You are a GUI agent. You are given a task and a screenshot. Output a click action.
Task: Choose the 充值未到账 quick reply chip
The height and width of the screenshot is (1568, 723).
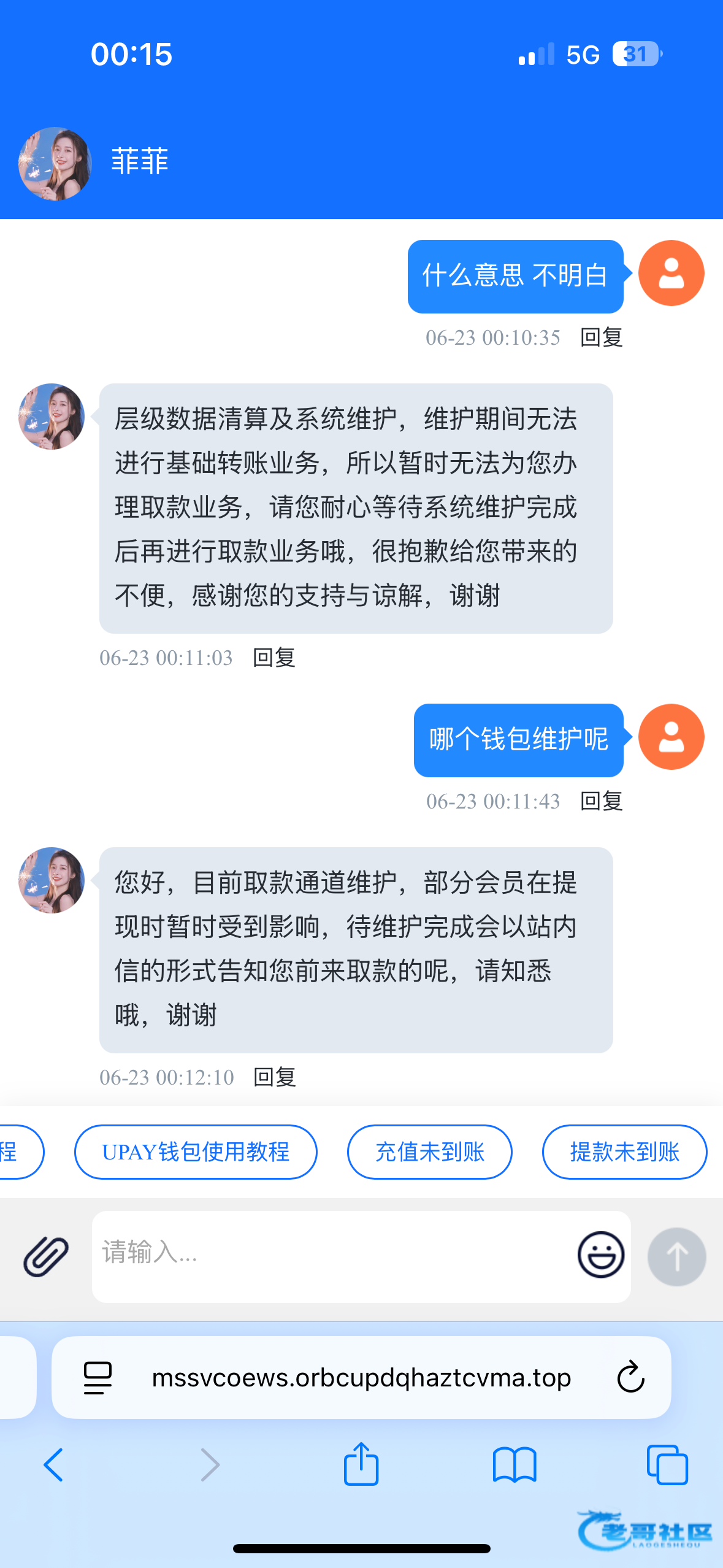tap(429, 1151)
